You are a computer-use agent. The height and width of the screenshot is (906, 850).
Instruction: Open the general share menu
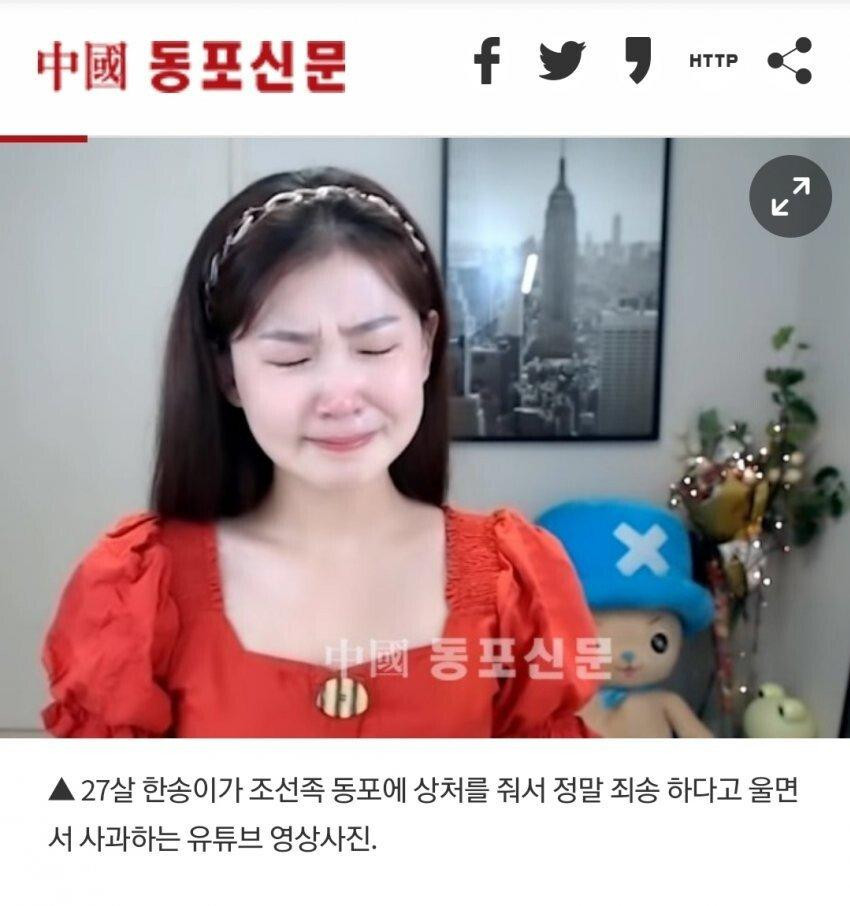click(x=790, y=61)
